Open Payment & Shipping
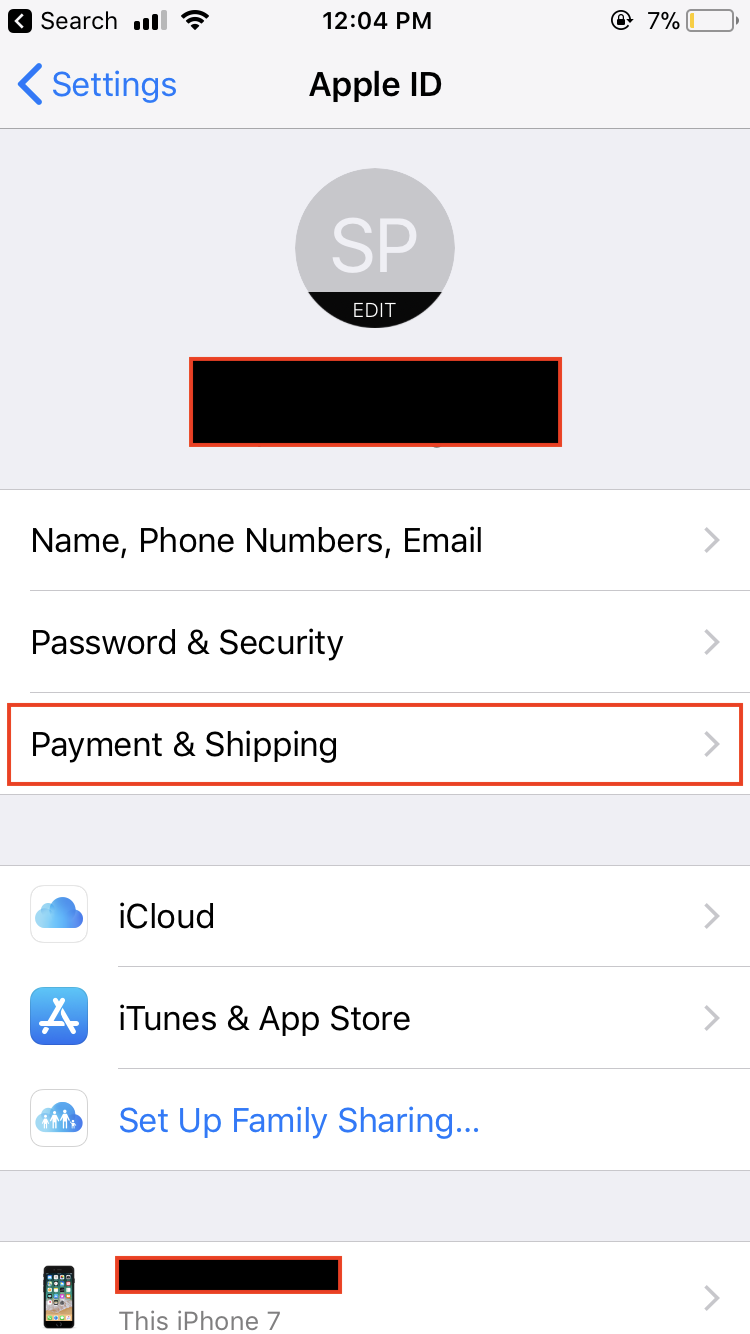750x1334 pixels. (375, 745)
